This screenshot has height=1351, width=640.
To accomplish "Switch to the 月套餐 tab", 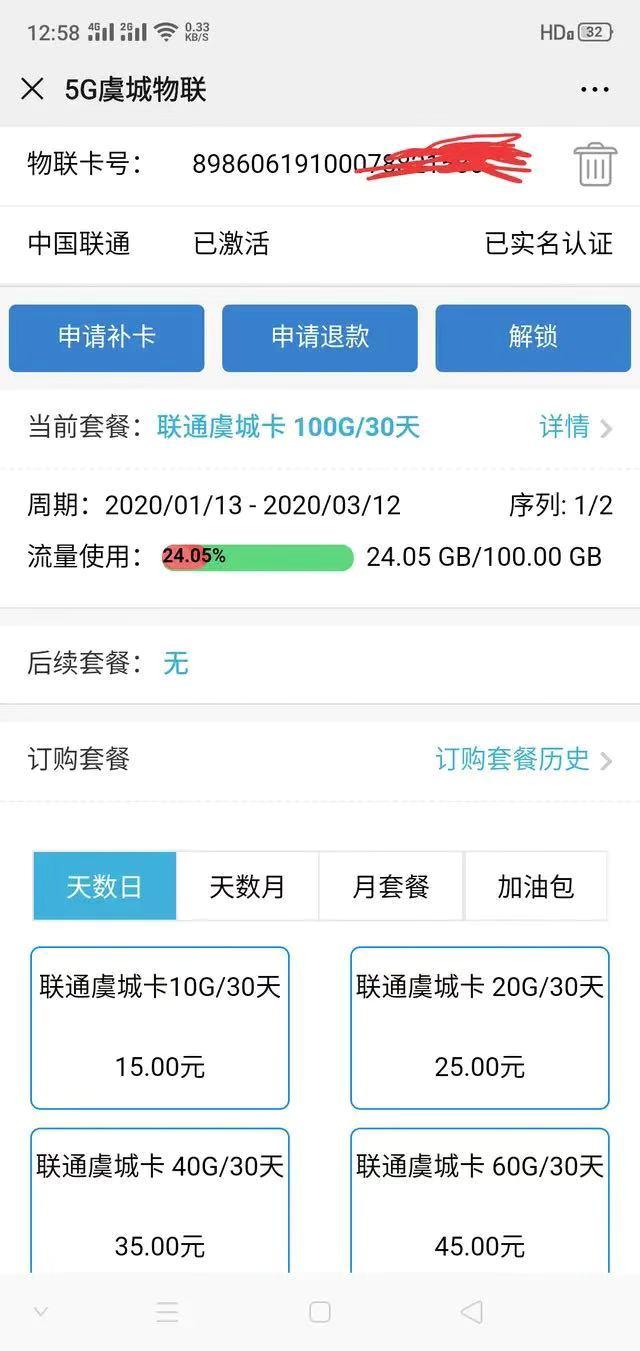I will [391, 886].
